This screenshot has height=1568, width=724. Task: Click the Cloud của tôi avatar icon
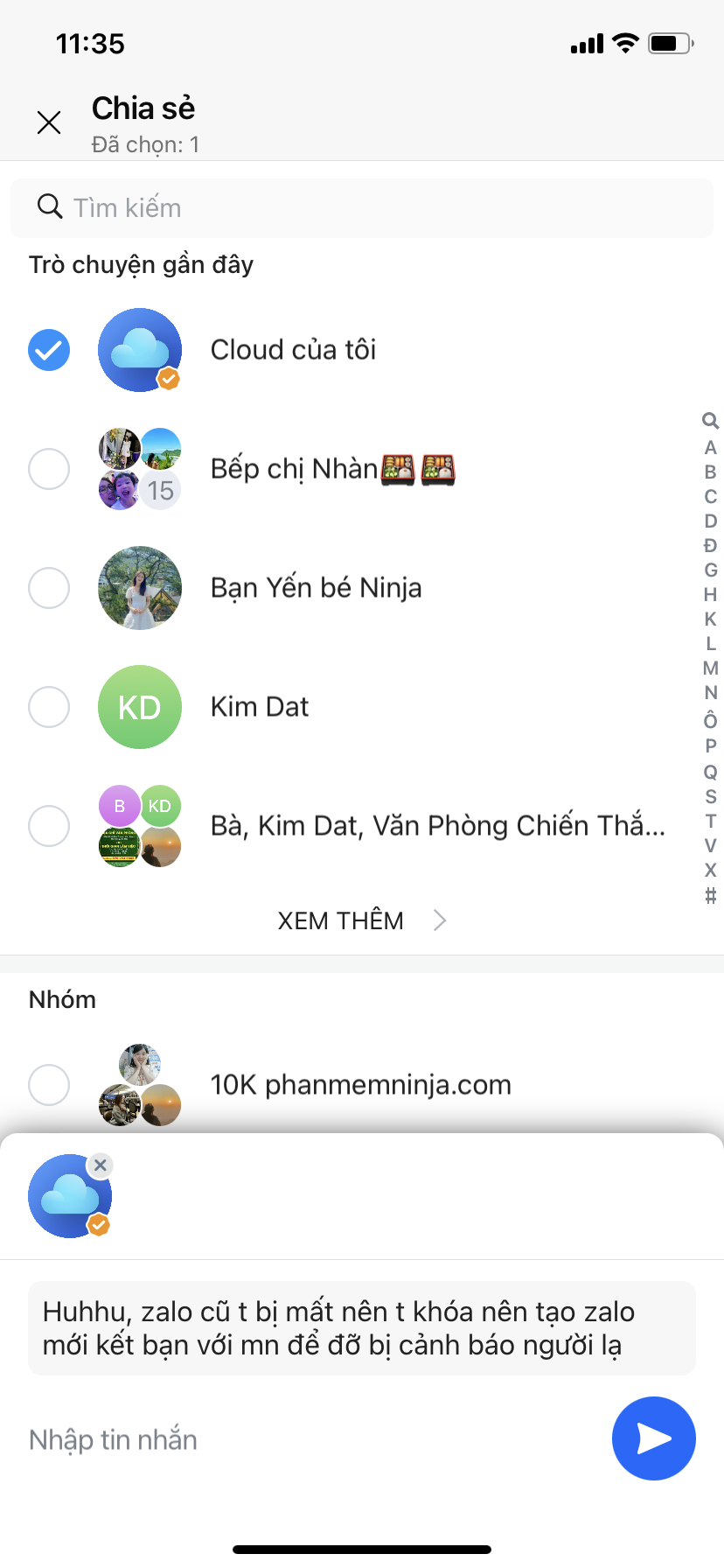point(139,349)
